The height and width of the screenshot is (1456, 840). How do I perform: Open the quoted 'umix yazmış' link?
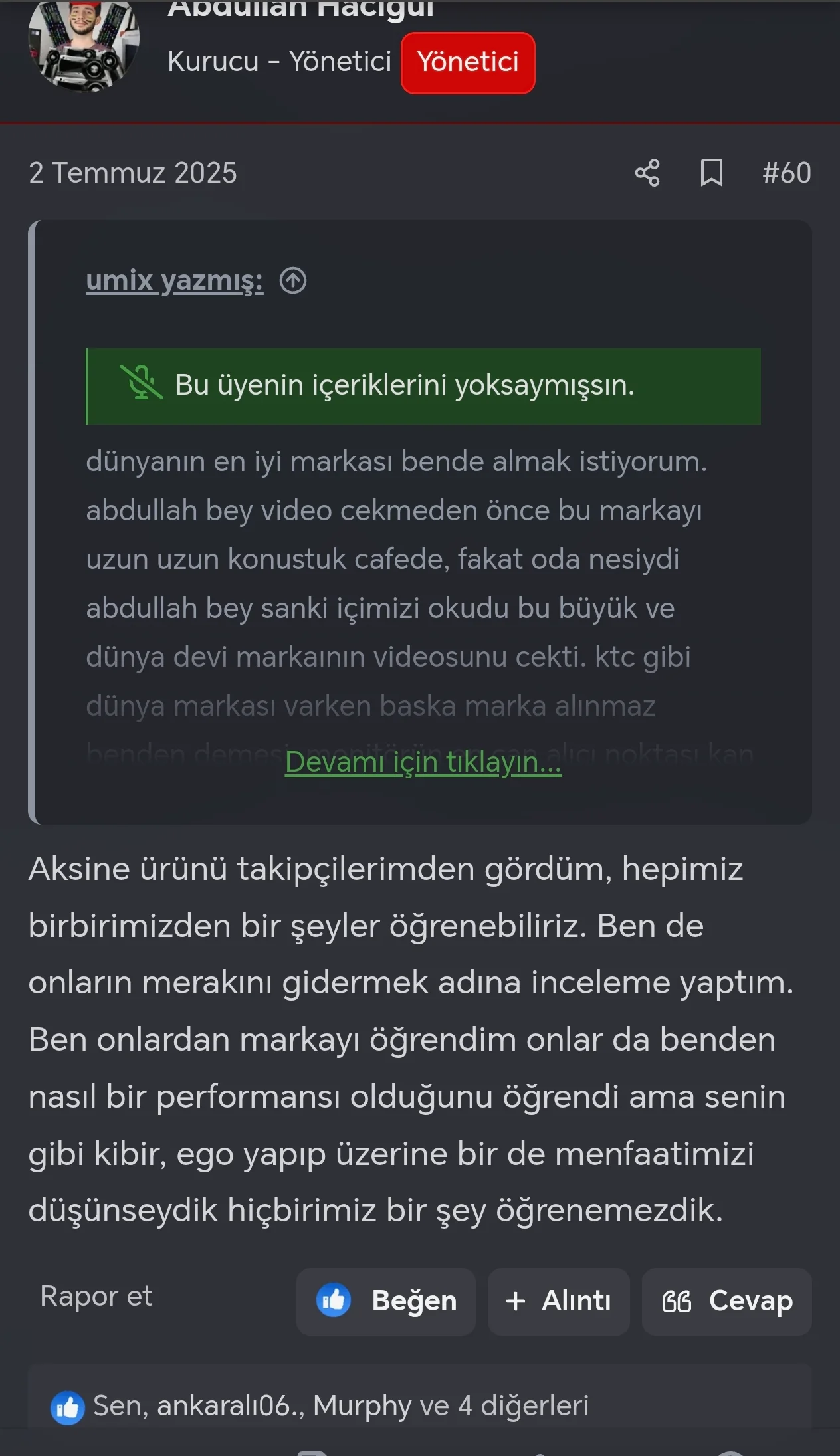pos(174,280)
